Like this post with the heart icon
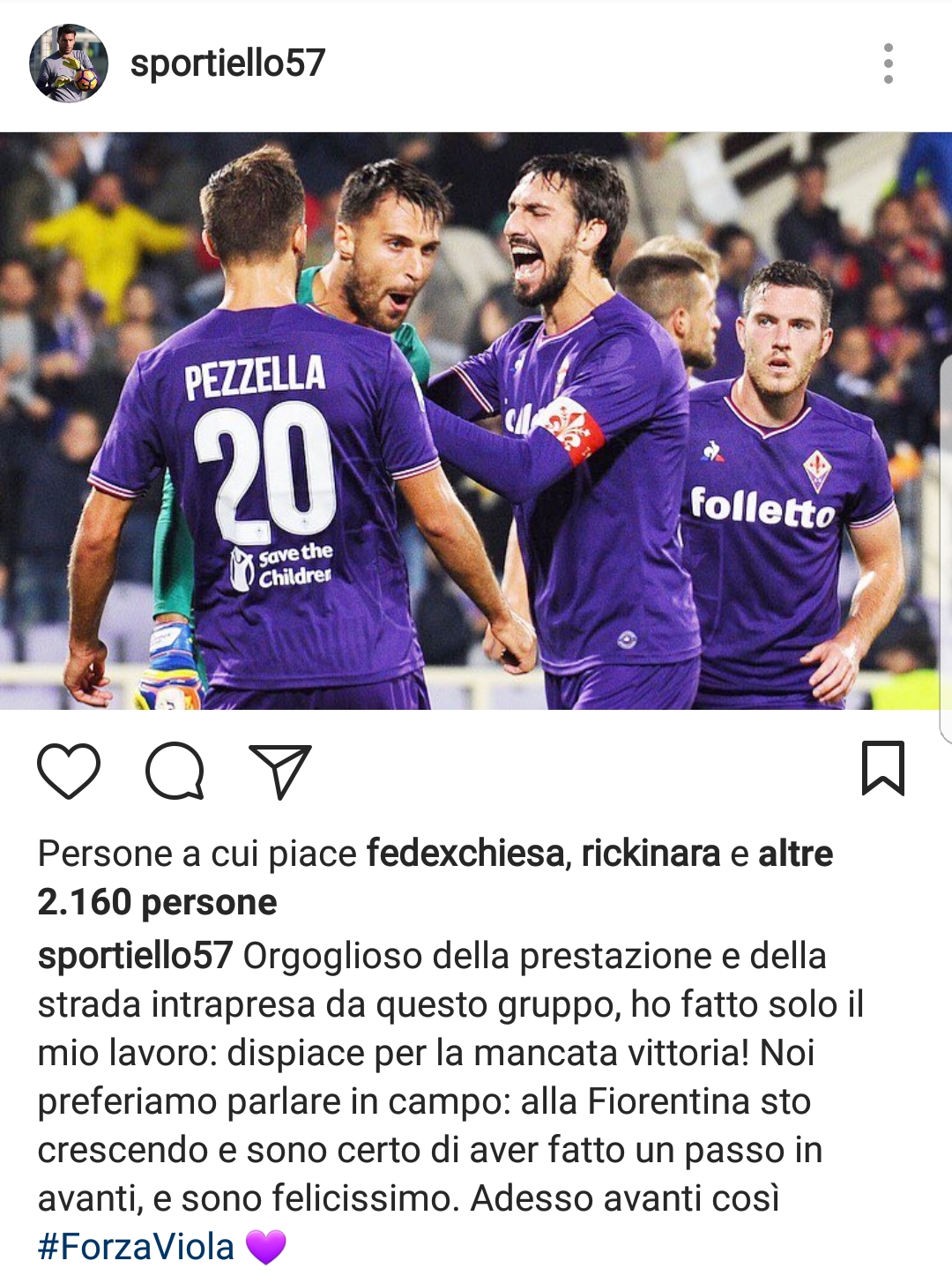The height and width of the screenshot is (1283, 952). coord(69,771)
